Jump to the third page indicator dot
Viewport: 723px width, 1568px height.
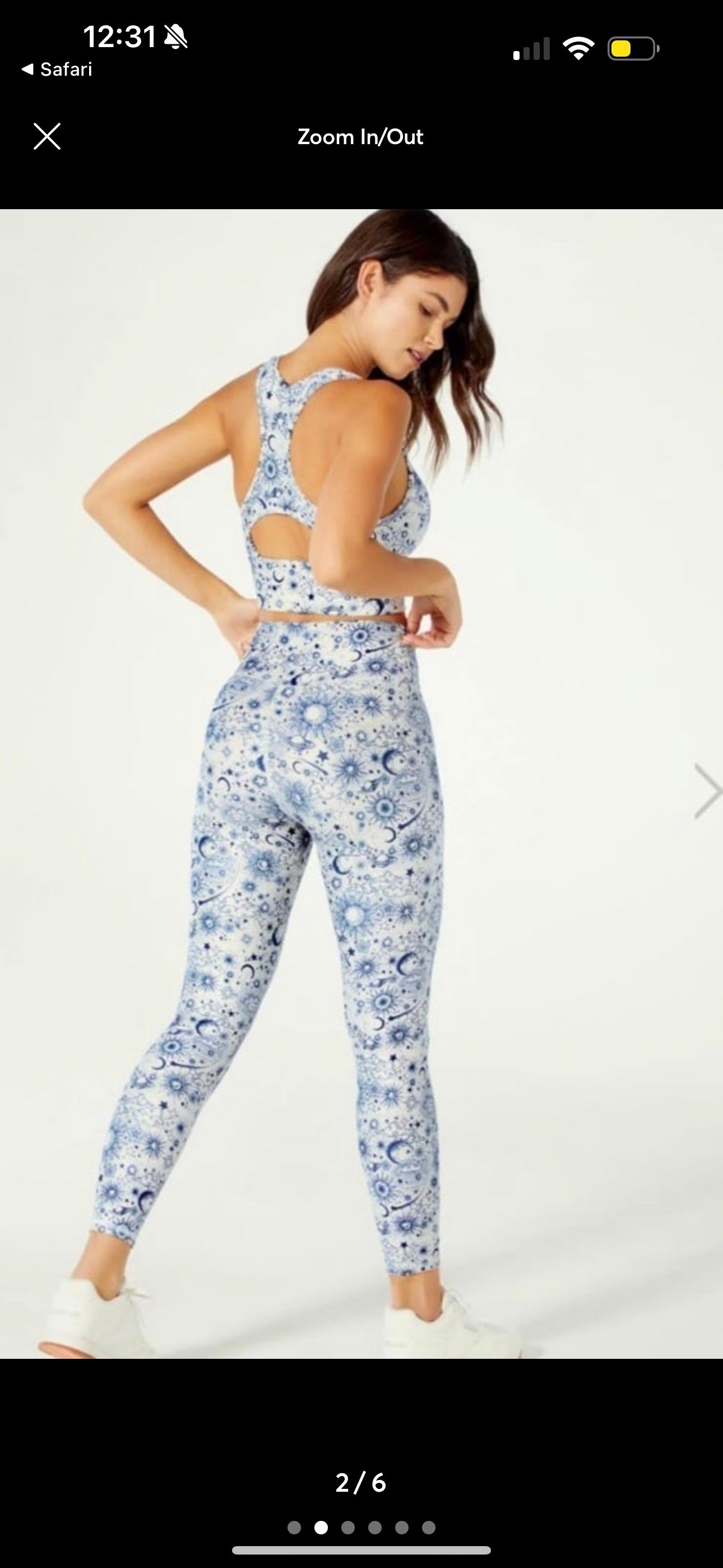pyautogui.click(x=348, y=1527)
